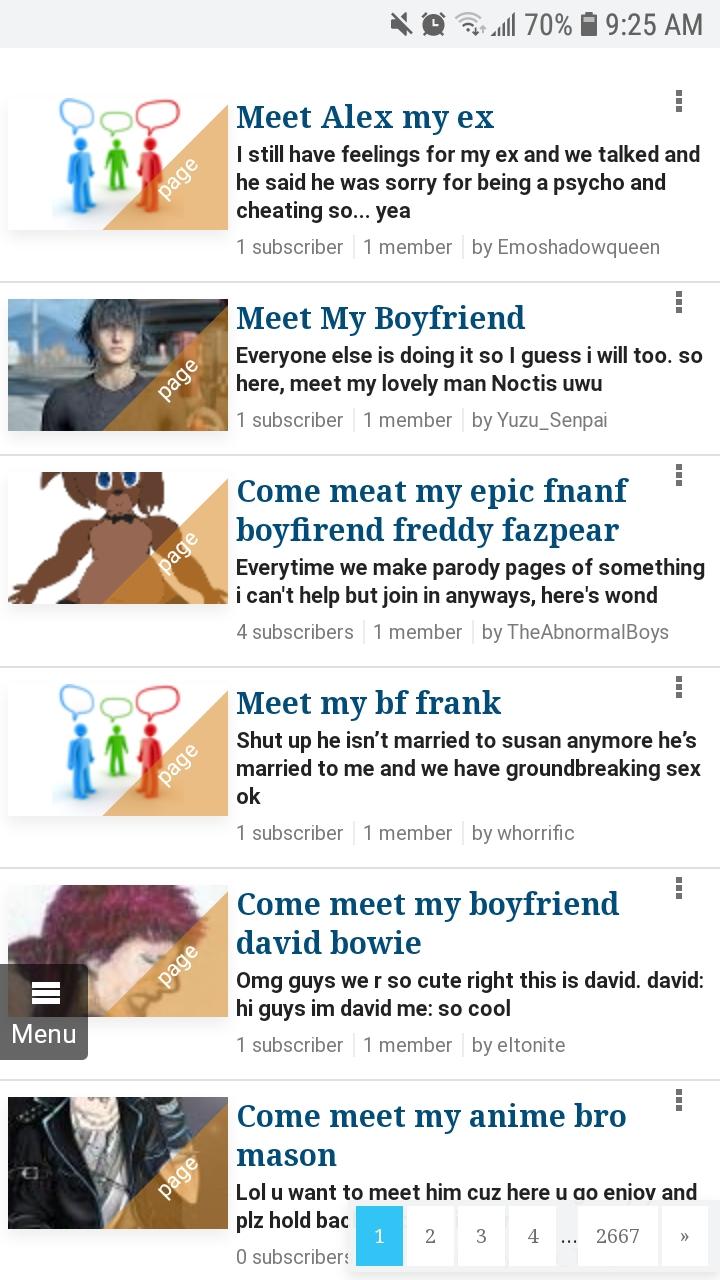Open overflow menu for 'Meet my bf frank'
The height and width of the screenshot is (1280, 720).
679,686
